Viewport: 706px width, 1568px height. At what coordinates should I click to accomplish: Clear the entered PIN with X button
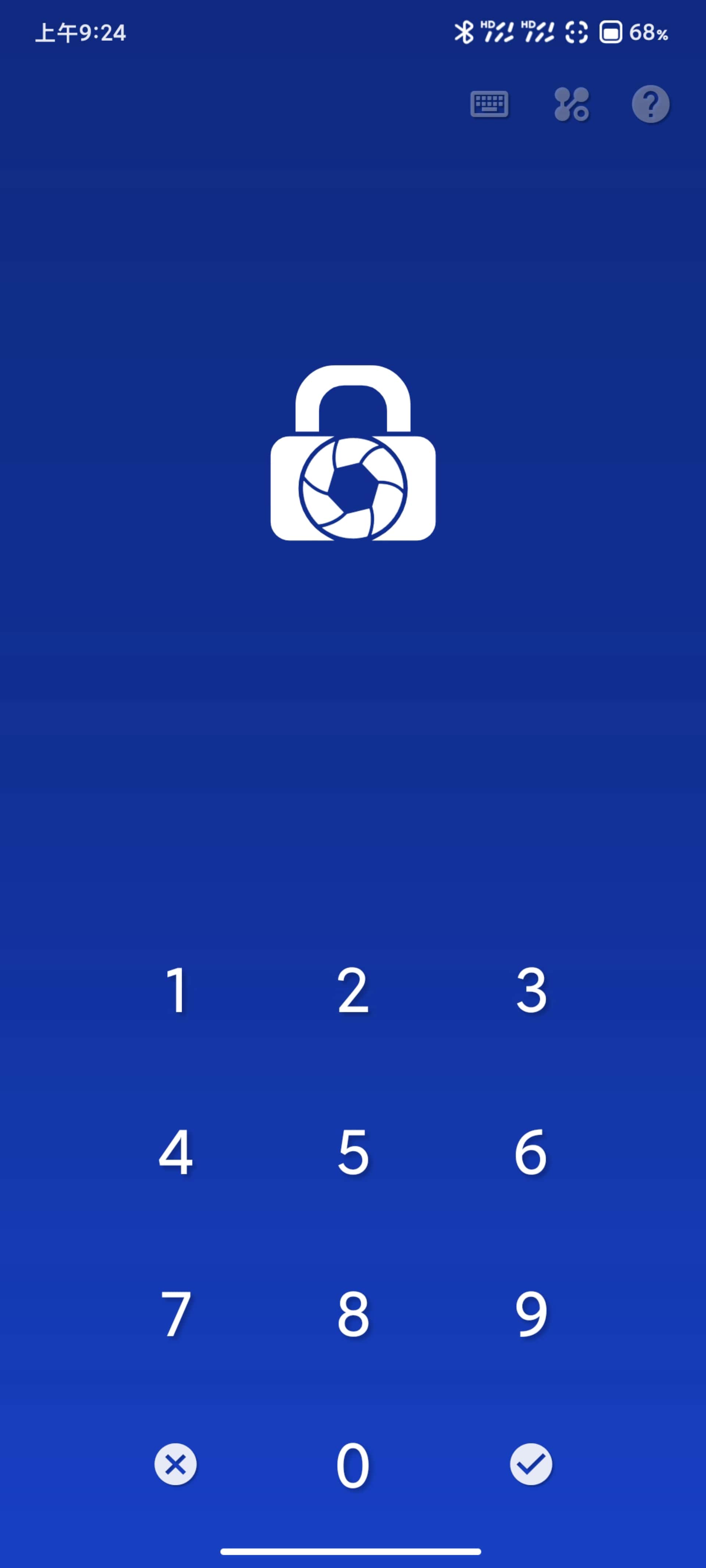pos(175,1464)
